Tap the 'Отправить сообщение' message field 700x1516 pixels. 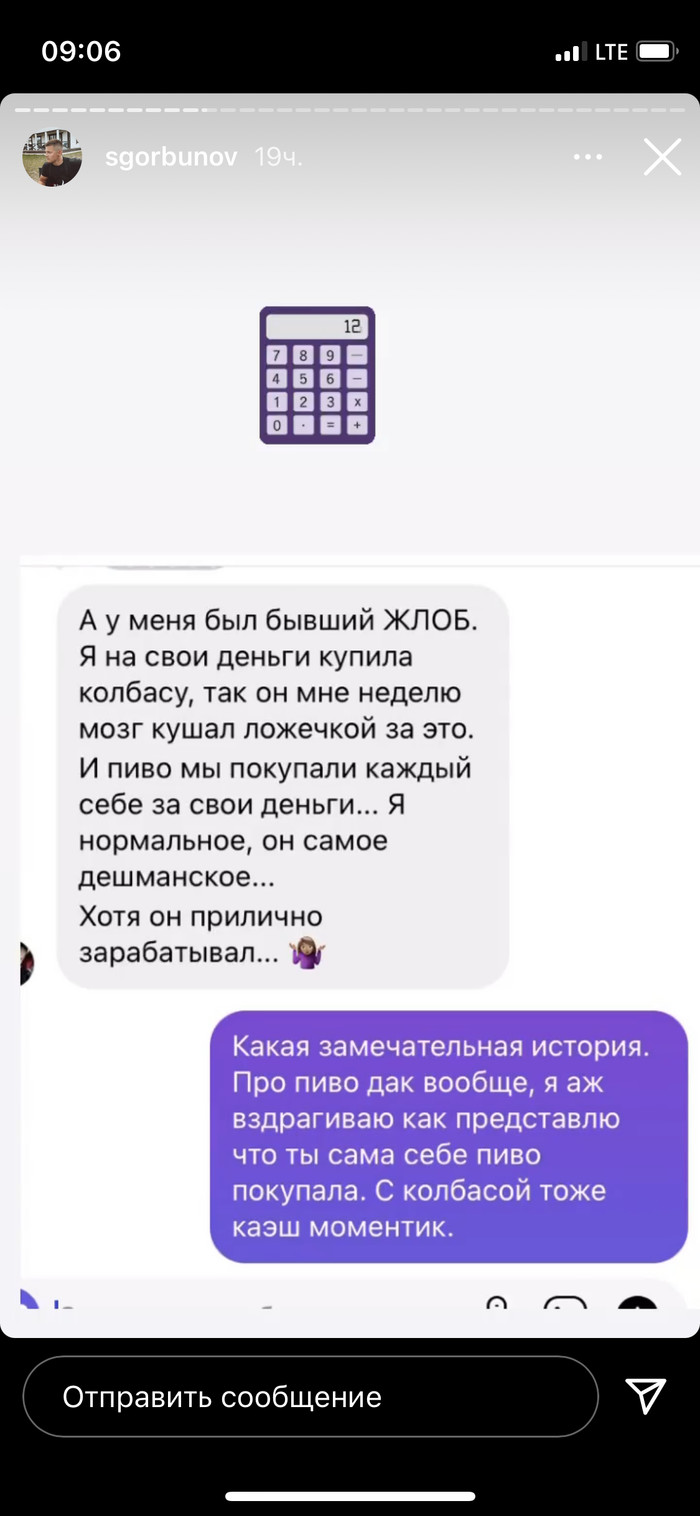pyautogui.click(x=310, y=1397)
